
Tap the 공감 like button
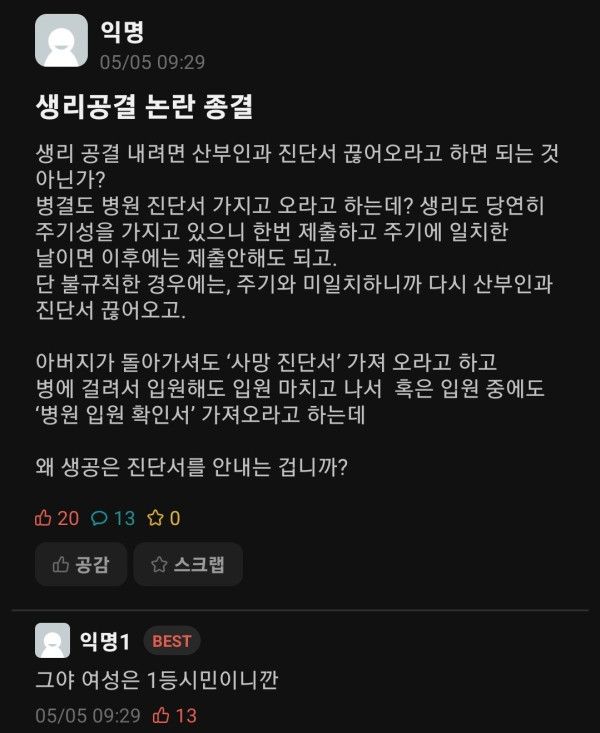click(x=79, y=564)
